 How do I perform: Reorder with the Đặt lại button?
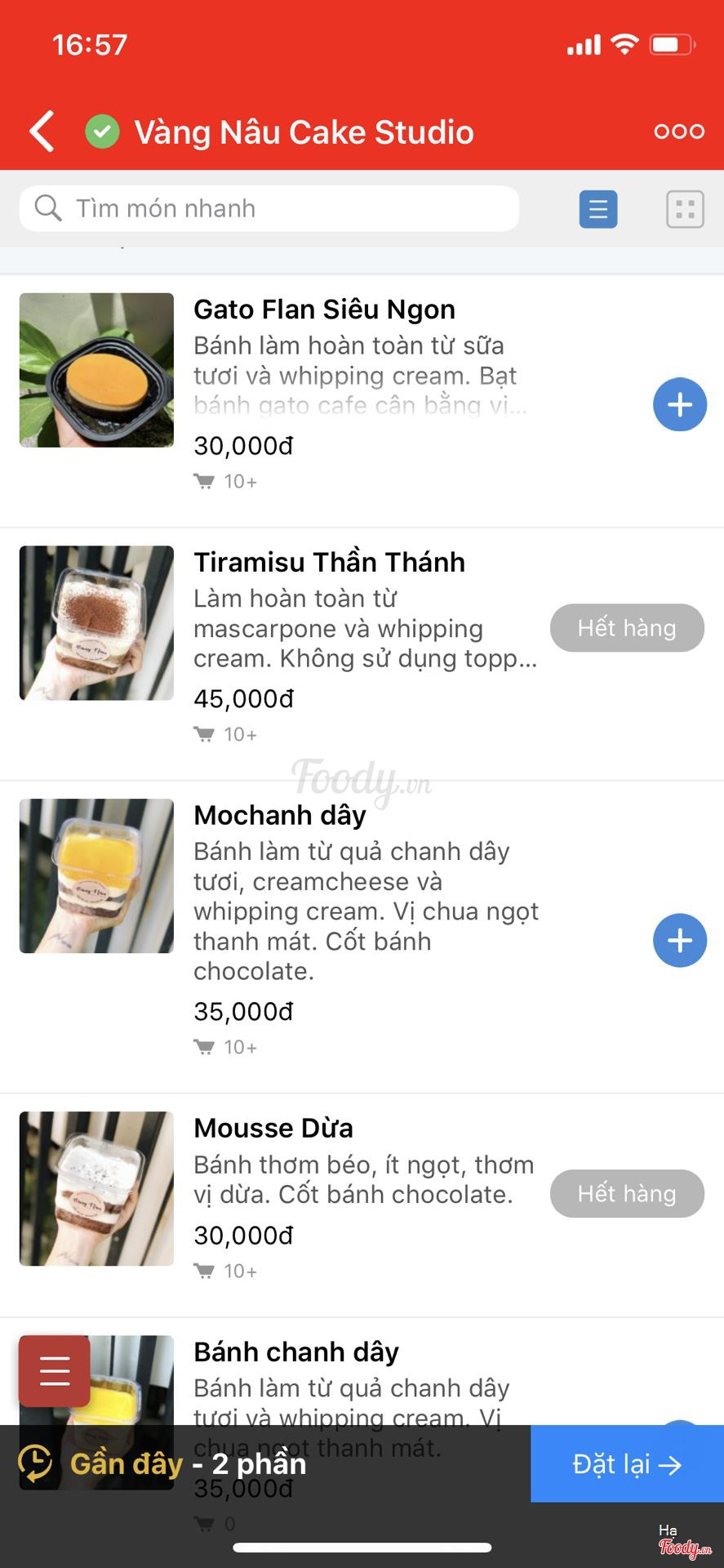click(x=626, y=1464)
